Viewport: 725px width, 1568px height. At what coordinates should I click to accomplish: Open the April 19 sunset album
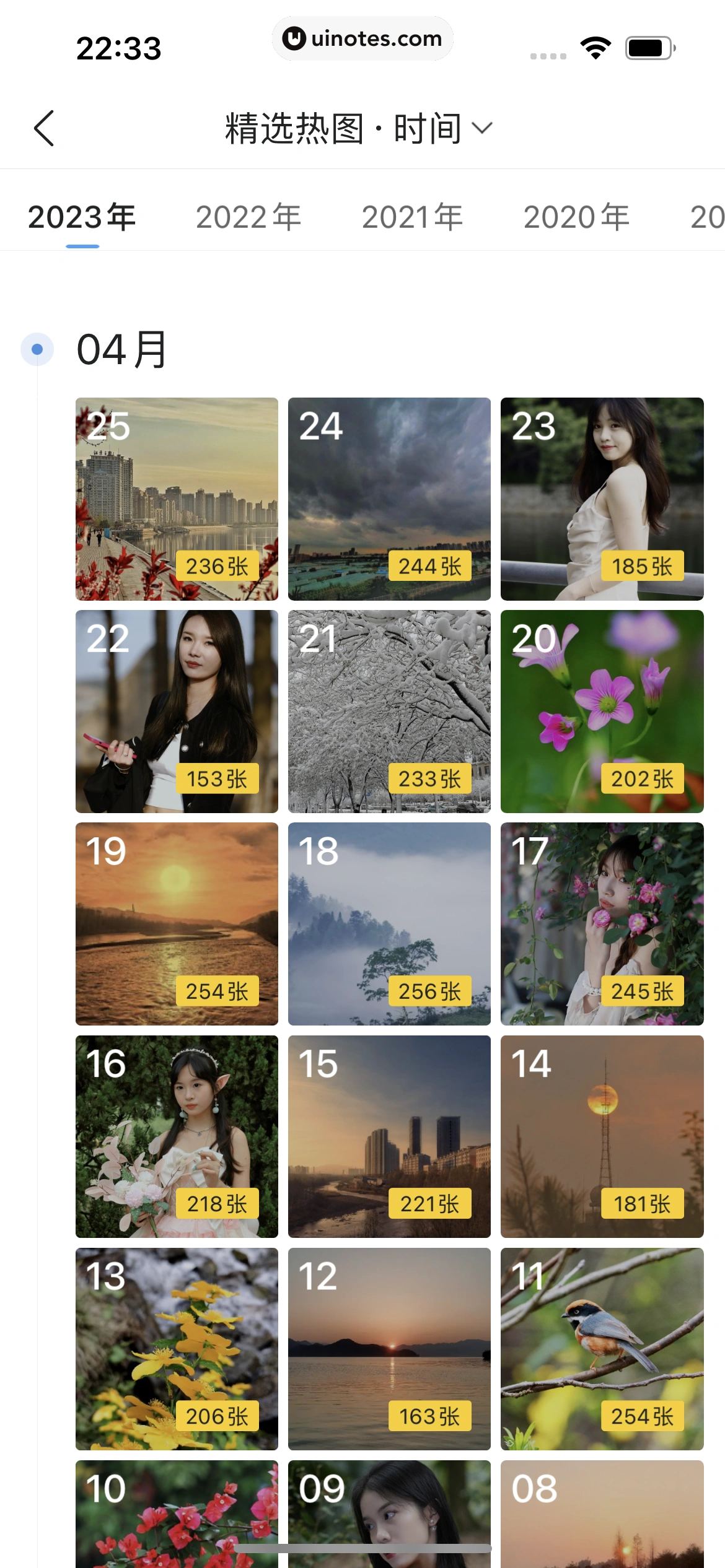[177, 924]
